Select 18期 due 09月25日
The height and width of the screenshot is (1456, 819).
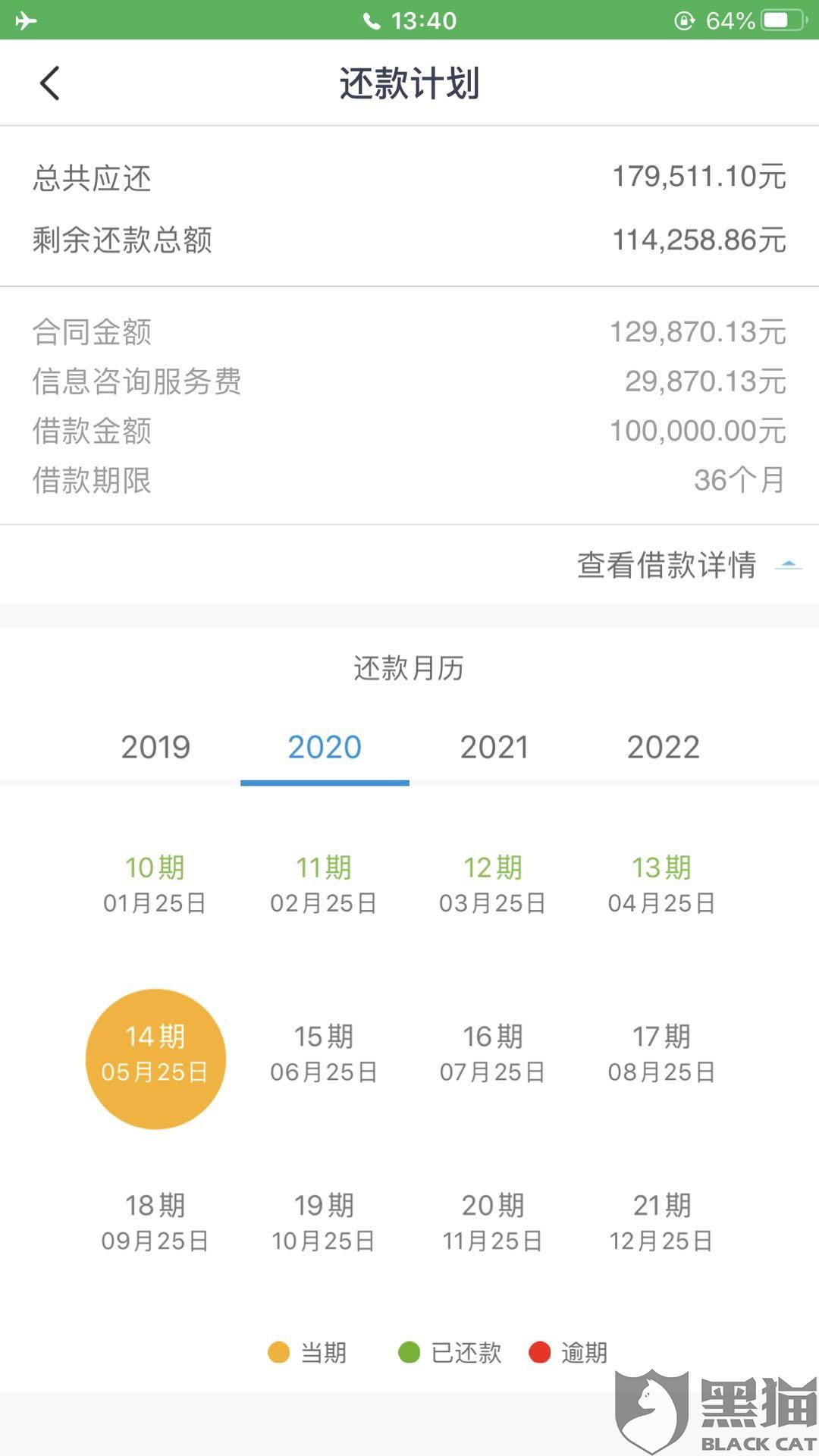tap(155, 1222)
